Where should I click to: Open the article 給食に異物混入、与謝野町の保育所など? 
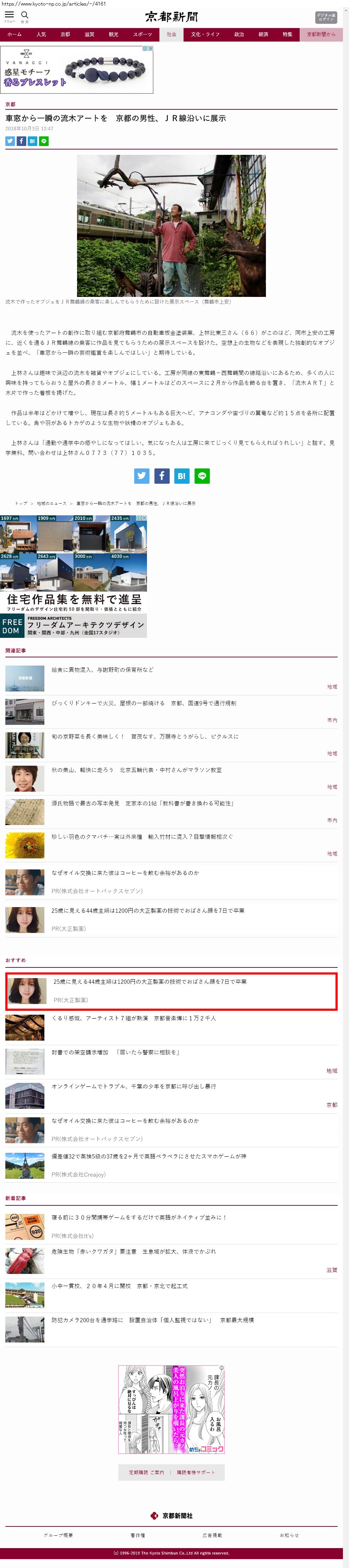[102, 669]
